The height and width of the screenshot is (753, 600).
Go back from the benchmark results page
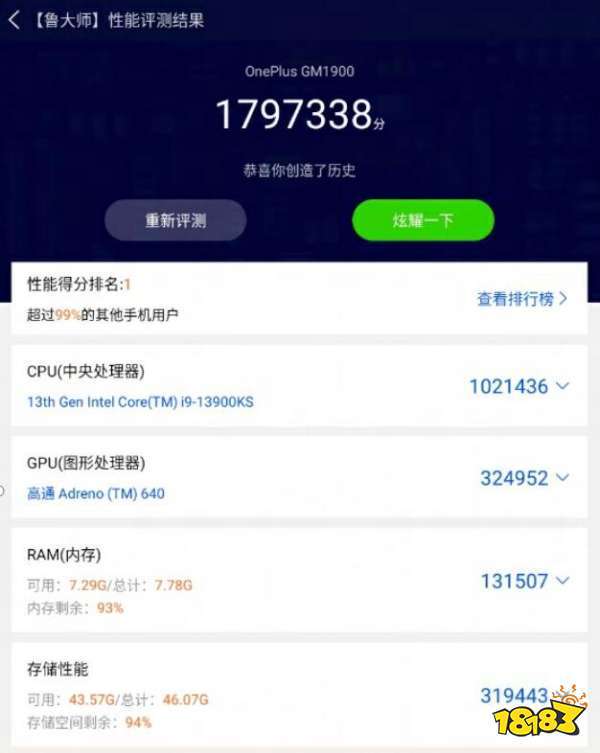(x=14, y=20)
